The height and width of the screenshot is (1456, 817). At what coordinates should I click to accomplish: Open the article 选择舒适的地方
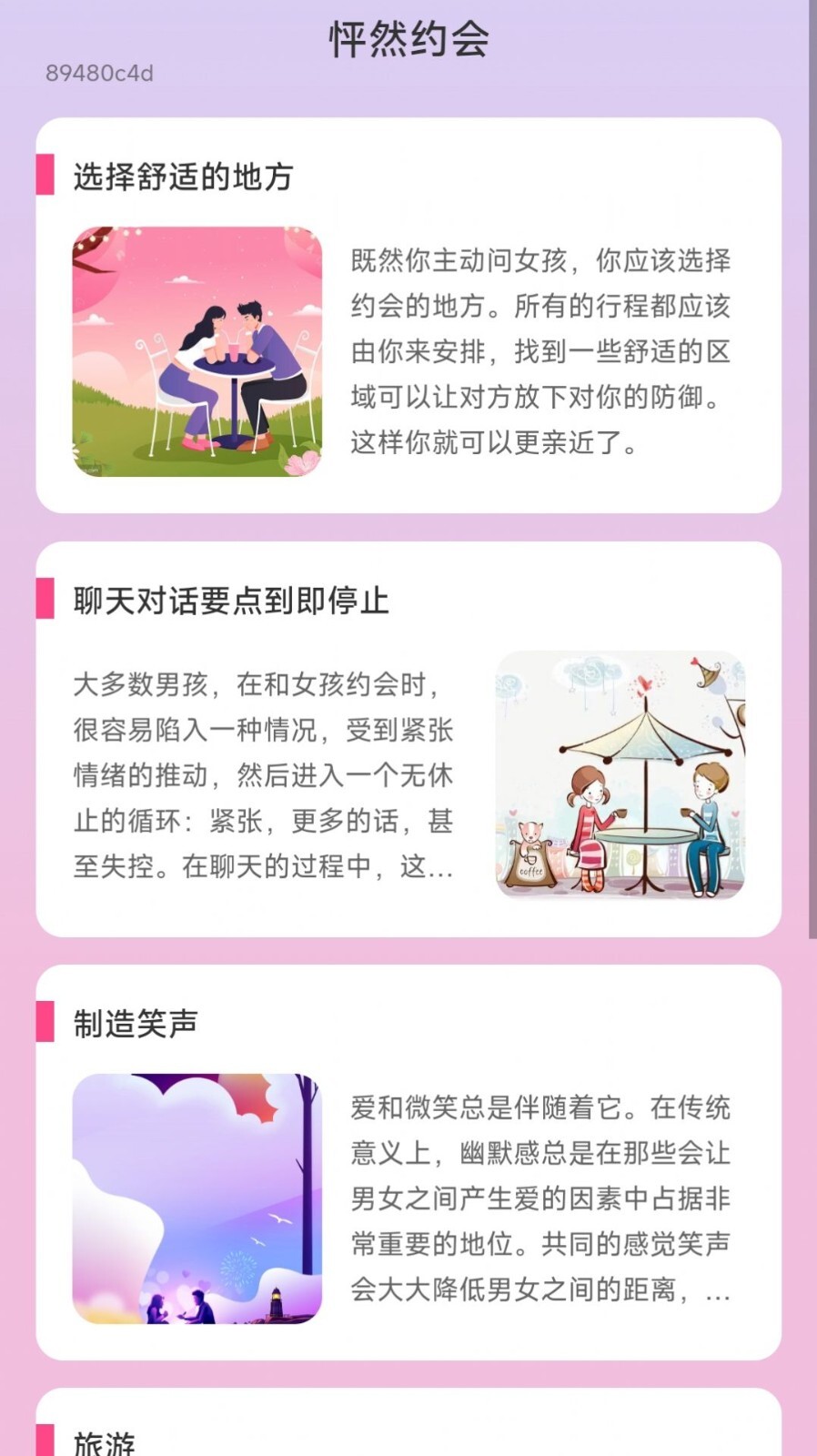[182, 175]
